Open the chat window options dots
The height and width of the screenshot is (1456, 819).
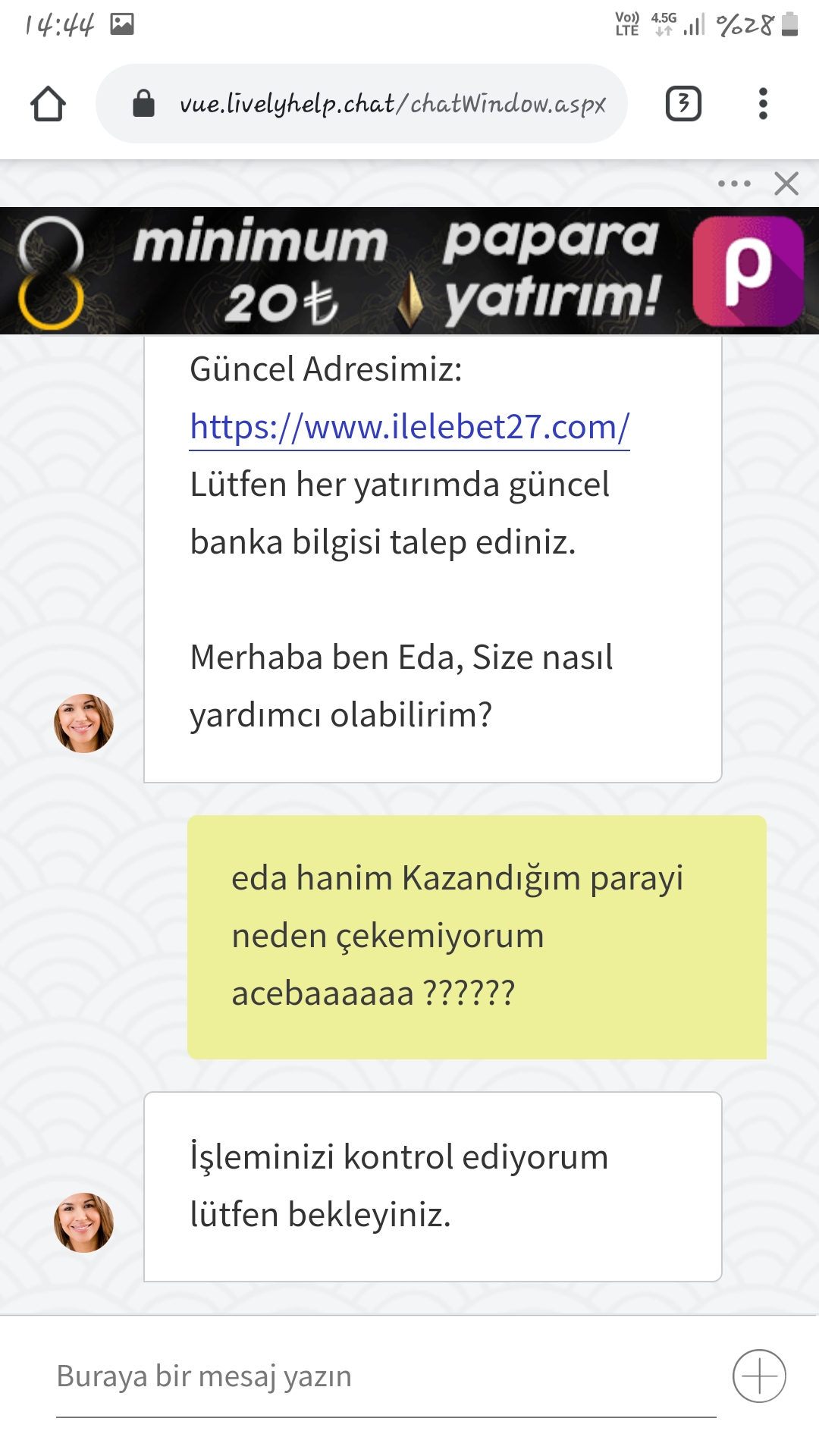(734, 184)
